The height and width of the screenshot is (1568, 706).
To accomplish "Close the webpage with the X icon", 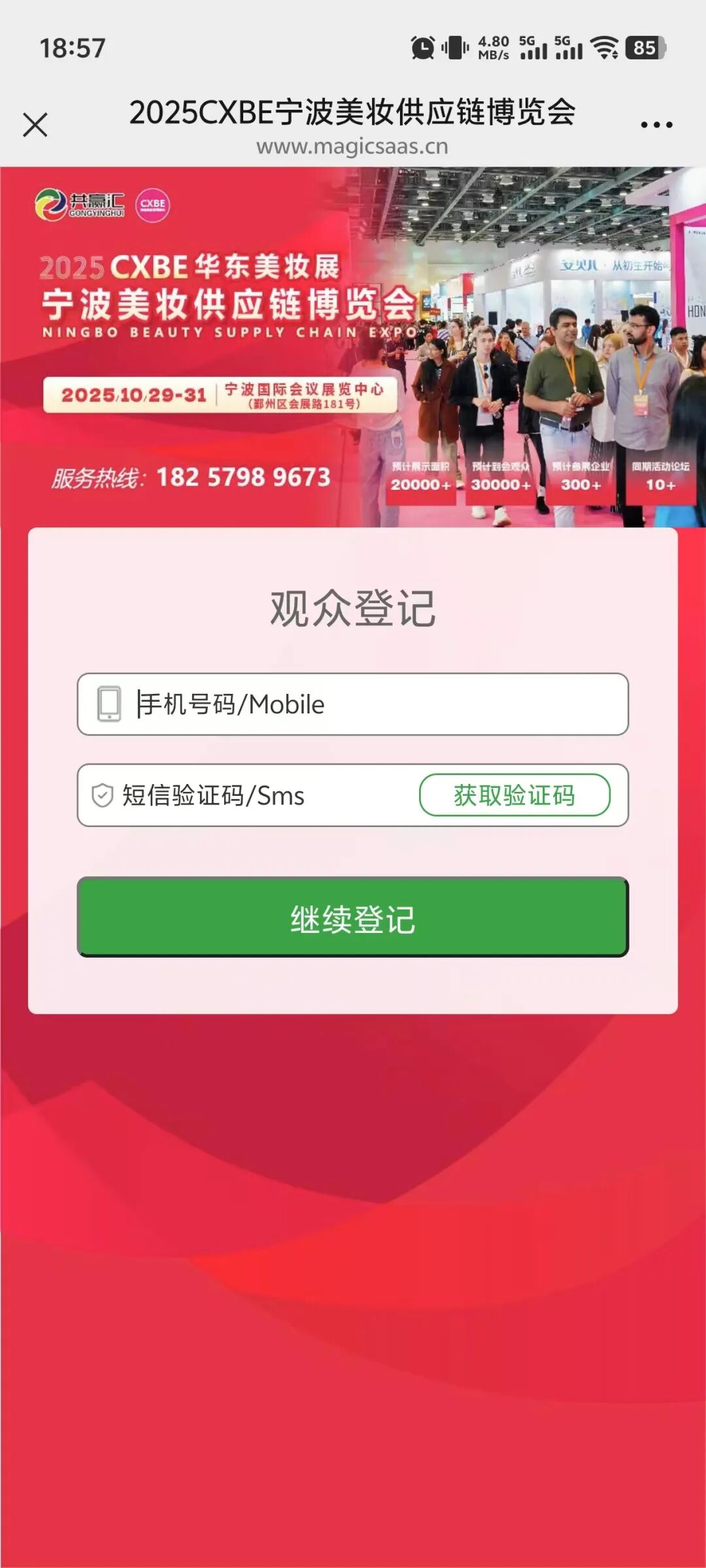I will click(35, 125).
